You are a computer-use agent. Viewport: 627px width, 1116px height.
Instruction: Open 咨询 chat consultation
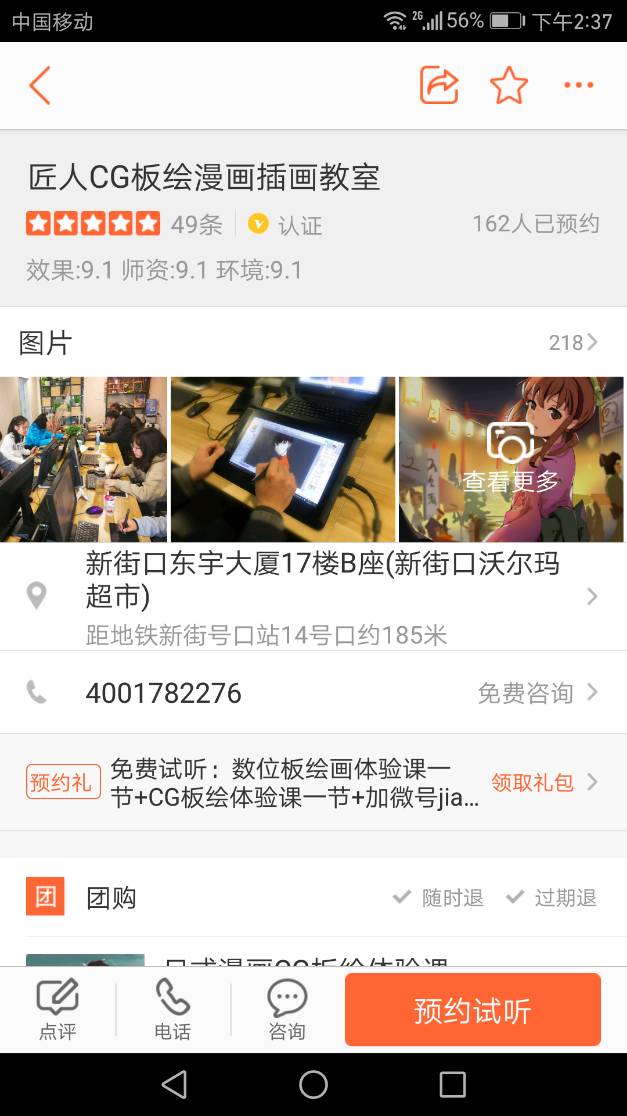click(287, 1009)
